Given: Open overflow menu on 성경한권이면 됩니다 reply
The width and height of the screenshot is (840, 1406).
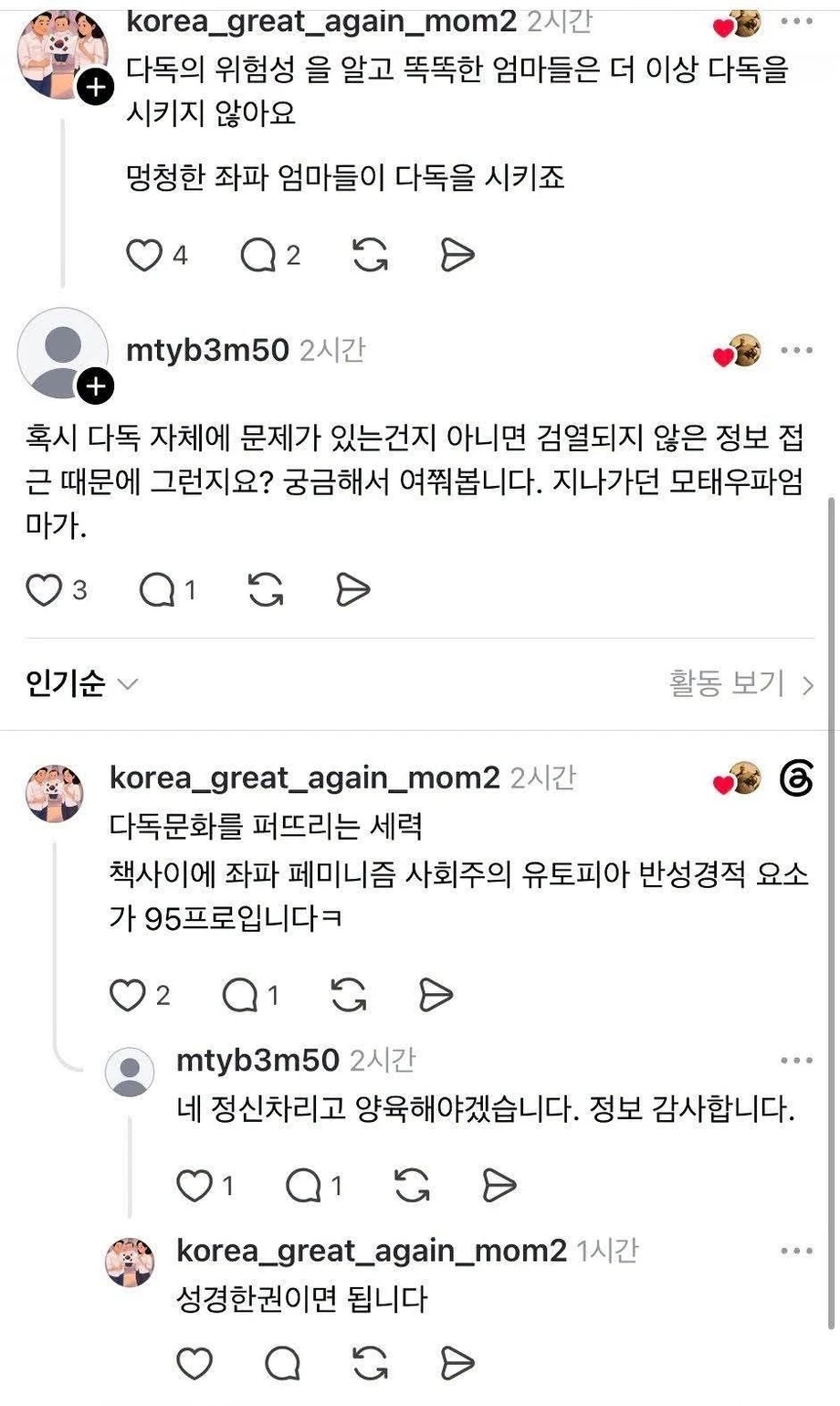Looking at the screenshot, I should click(x=796, y=1251).
